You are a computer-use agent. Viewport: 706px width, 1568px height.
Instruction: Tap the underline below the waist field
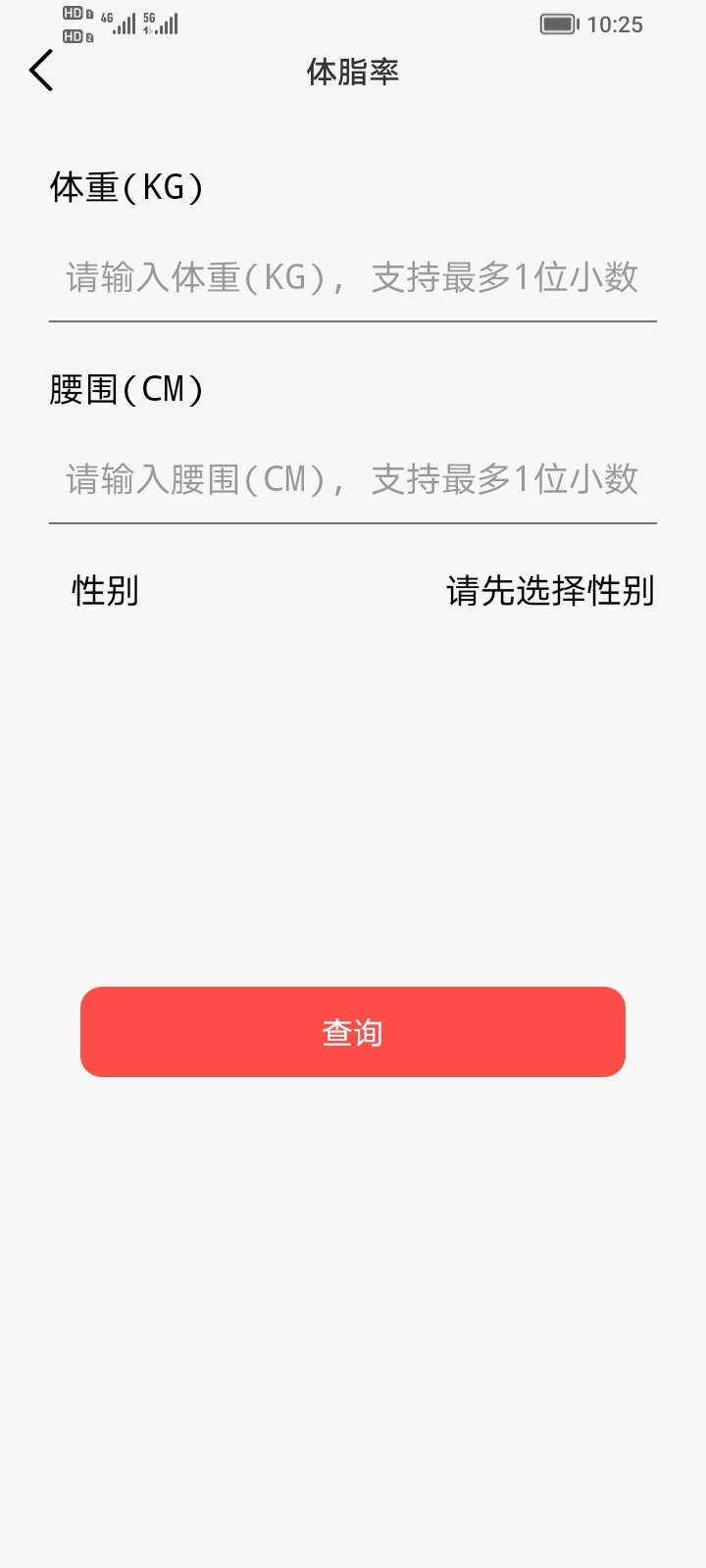[353, 522]
